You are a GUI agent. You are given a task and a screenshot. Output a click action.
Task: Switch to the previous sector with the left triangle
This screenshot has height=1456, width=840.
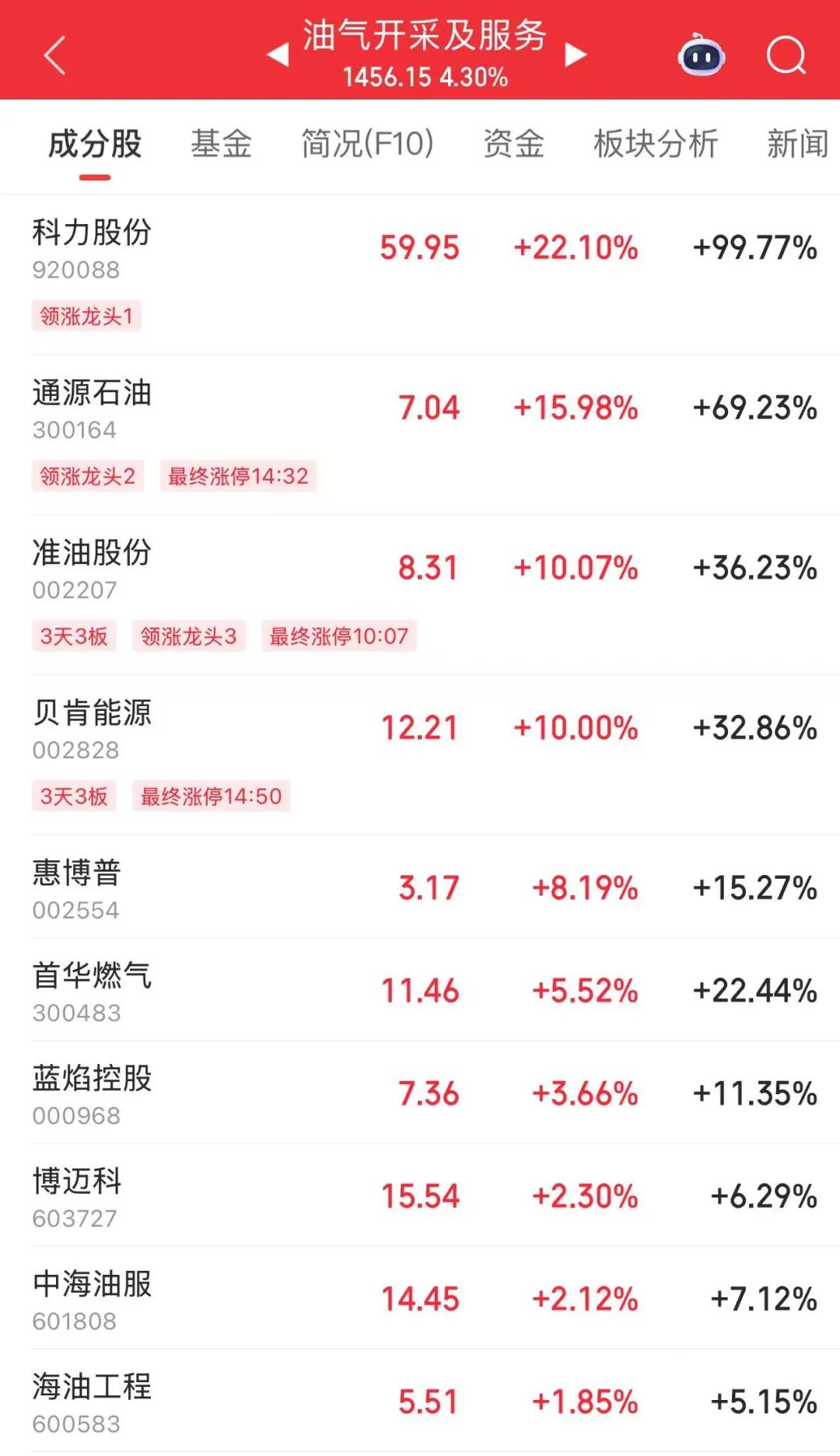tap(278, 55)
